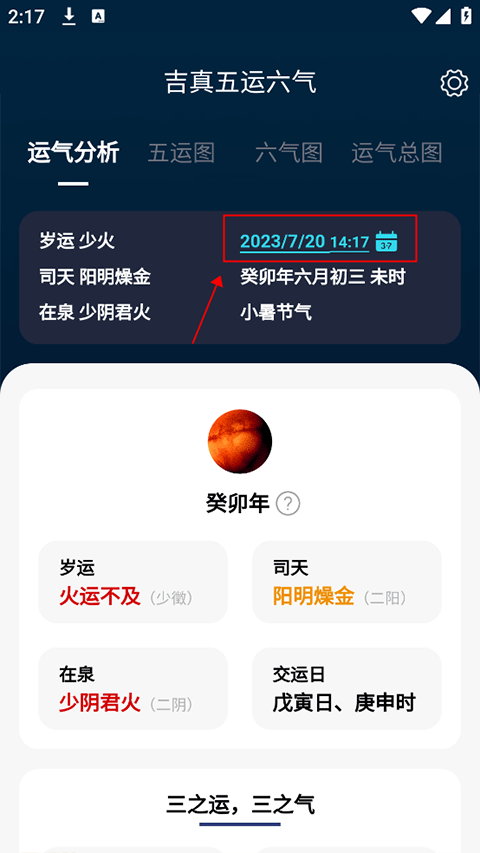Screen dimensions: 480x853
Task: Tap the question mark beside 癸卯年
Action: [288, 503]
